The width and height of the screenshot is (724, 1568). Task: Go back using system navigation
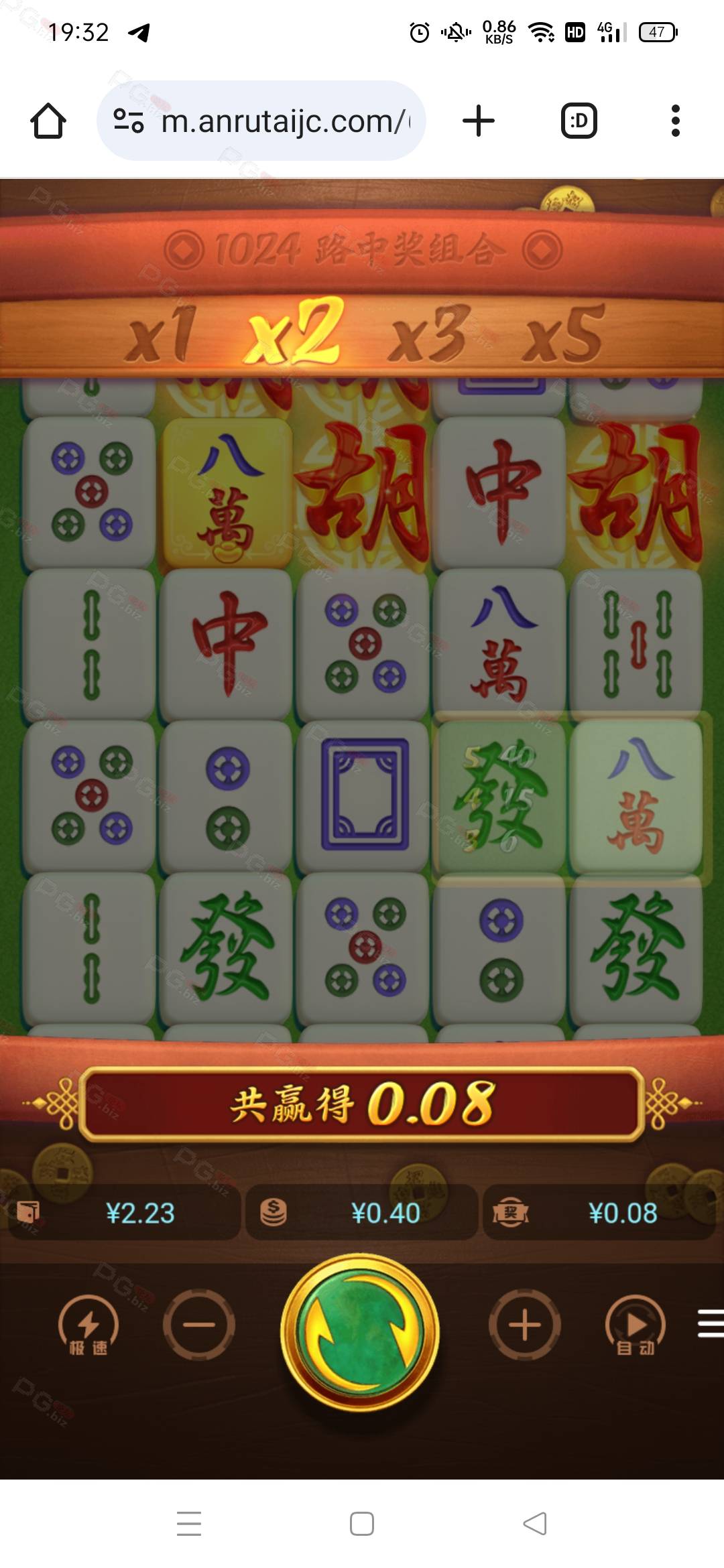pyautogui.click(x=535, y=1524)
